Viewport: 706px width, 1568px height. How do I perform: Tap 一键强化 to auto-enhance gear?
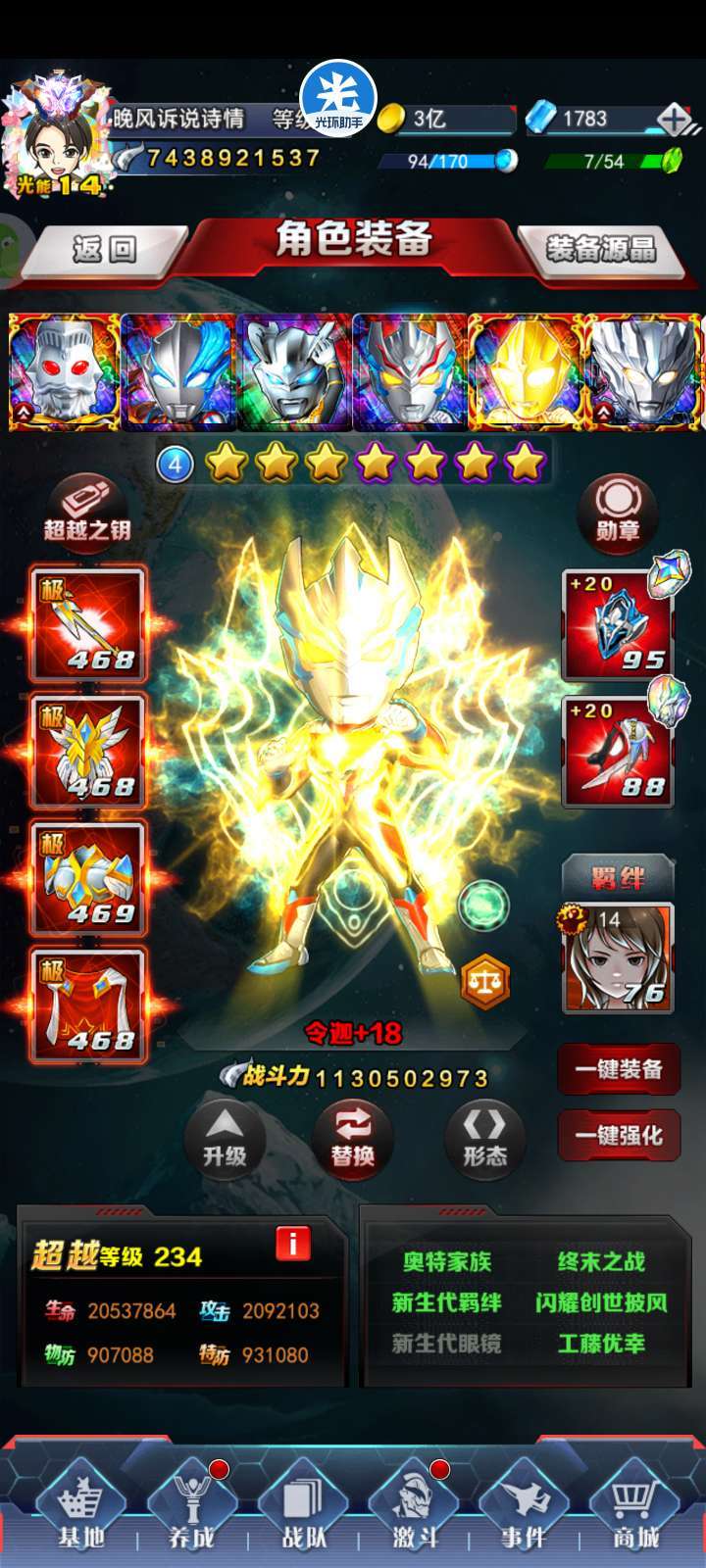(x=619, y=1136)
